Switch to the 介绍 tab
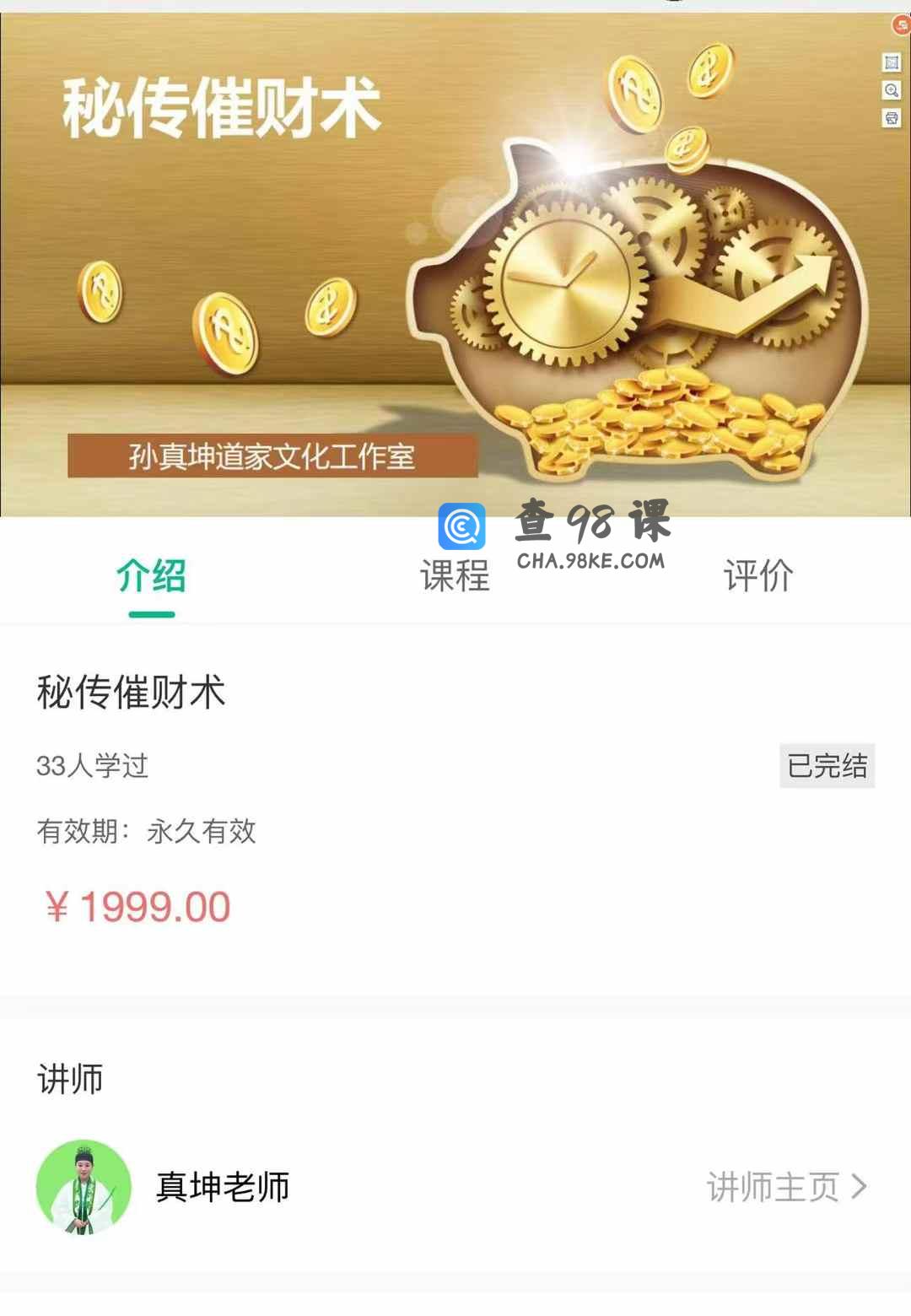 point(152,577)
